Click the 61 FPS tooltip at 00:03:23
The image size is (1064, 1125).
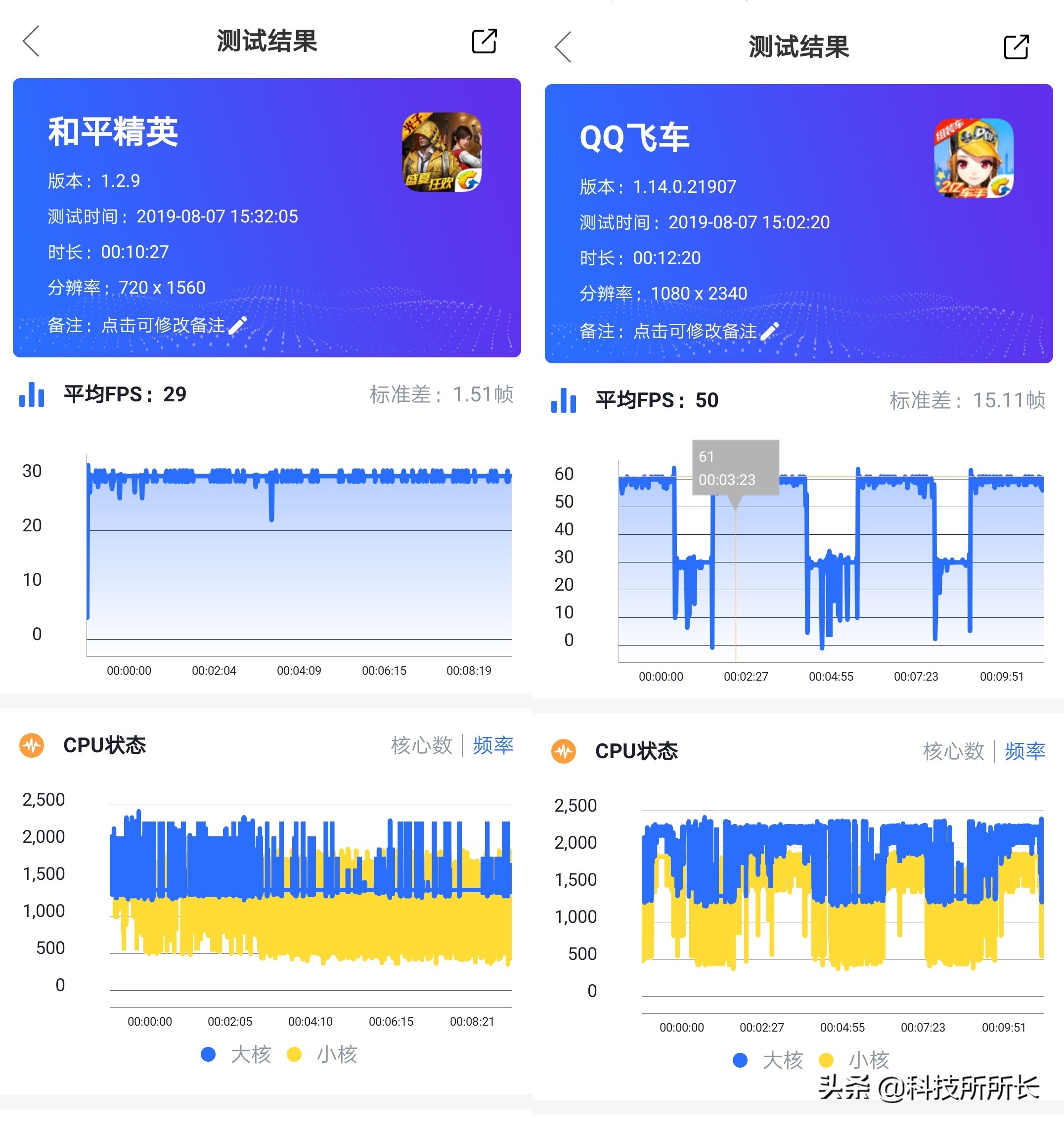pyautogui.click(x=735, y=468)
